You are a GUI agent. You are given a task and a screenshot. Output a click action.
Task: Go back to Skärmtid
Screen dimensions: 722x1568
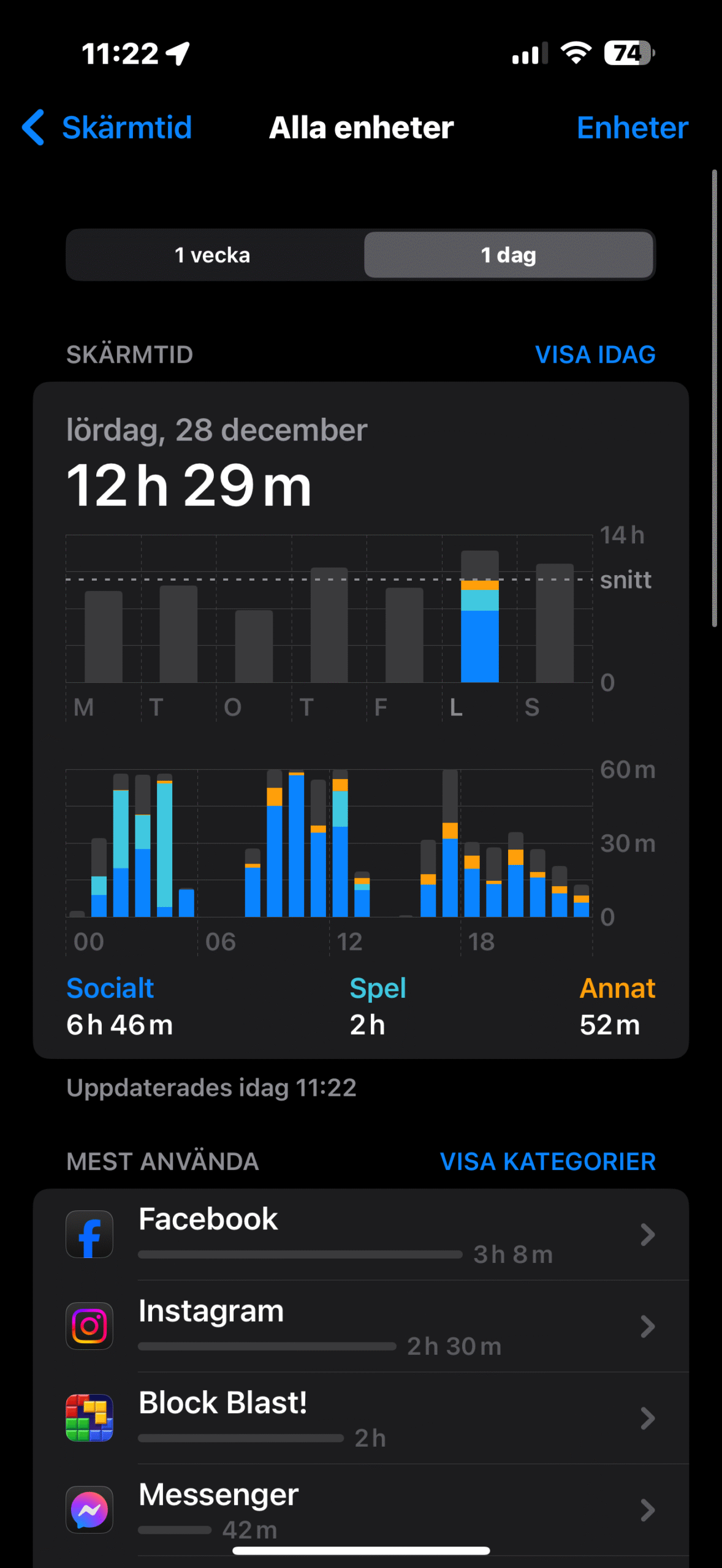click(107, 127)
